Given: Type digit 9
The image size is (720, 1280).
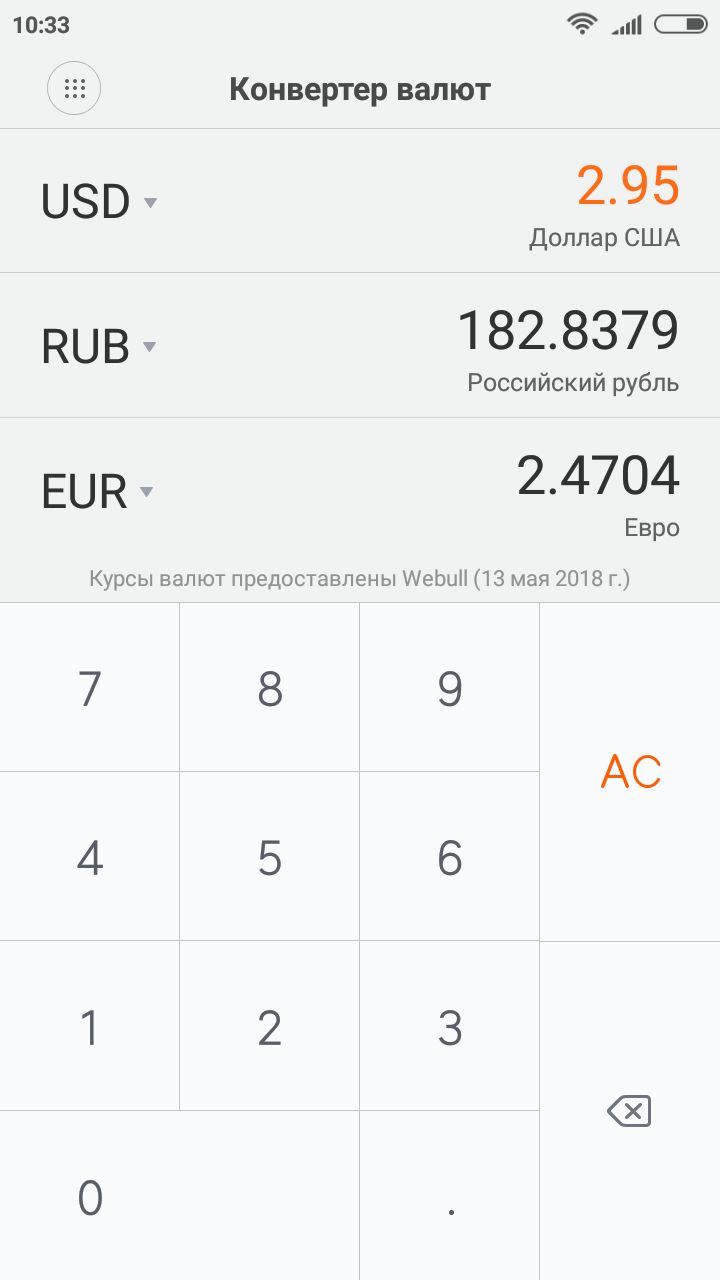Looking at the screenshot, I should (450, 688).
